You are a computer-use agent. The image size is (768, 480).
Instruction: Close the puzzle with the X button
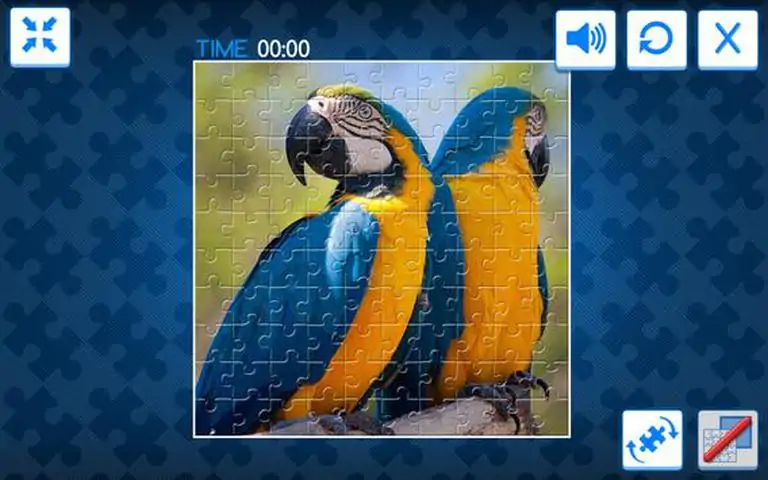pyautogui.click(x=727, y=40)
